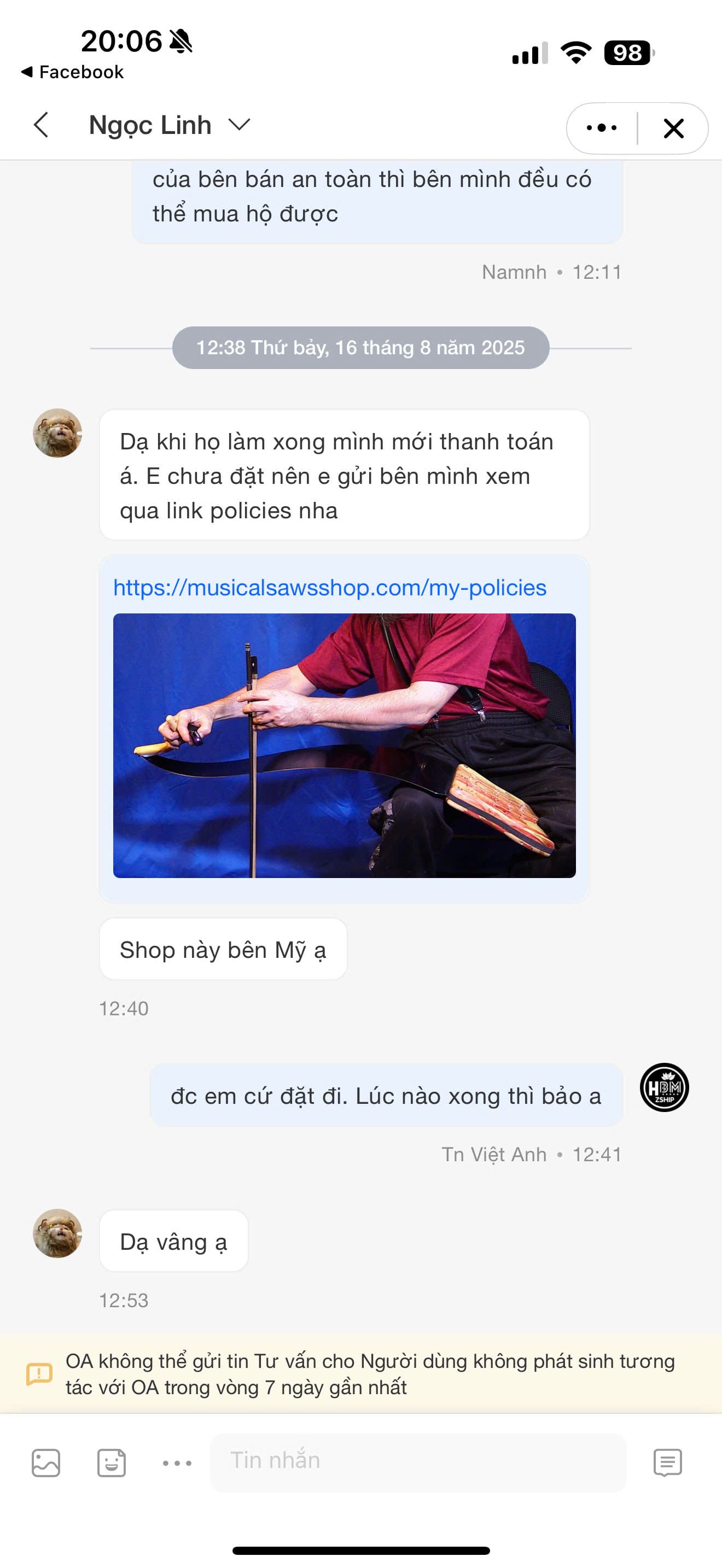Open the sticker picker
Image resolution: width=722 pixels, height=1568 pixels.
click(112, 1462)
